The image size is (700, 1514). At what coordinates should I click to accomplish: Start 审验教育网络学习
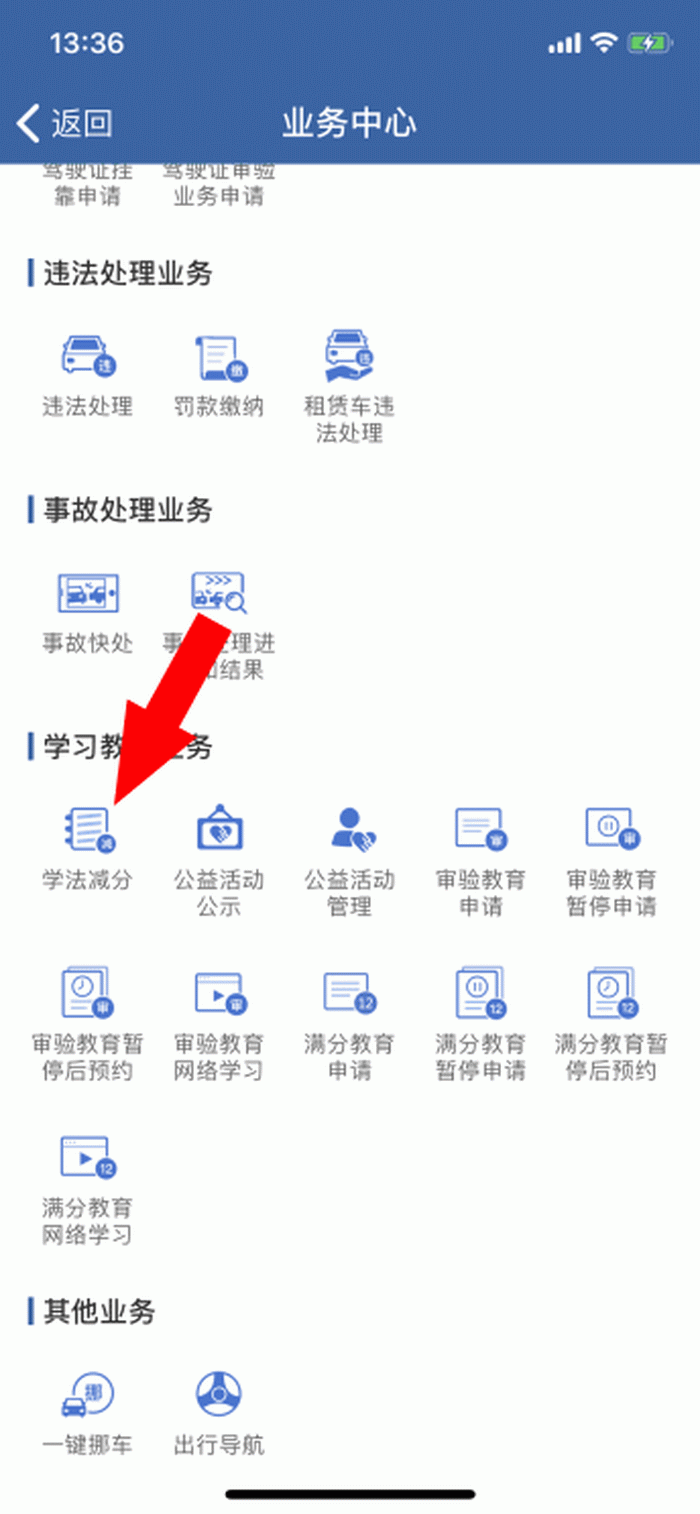tap(219, 1026)
